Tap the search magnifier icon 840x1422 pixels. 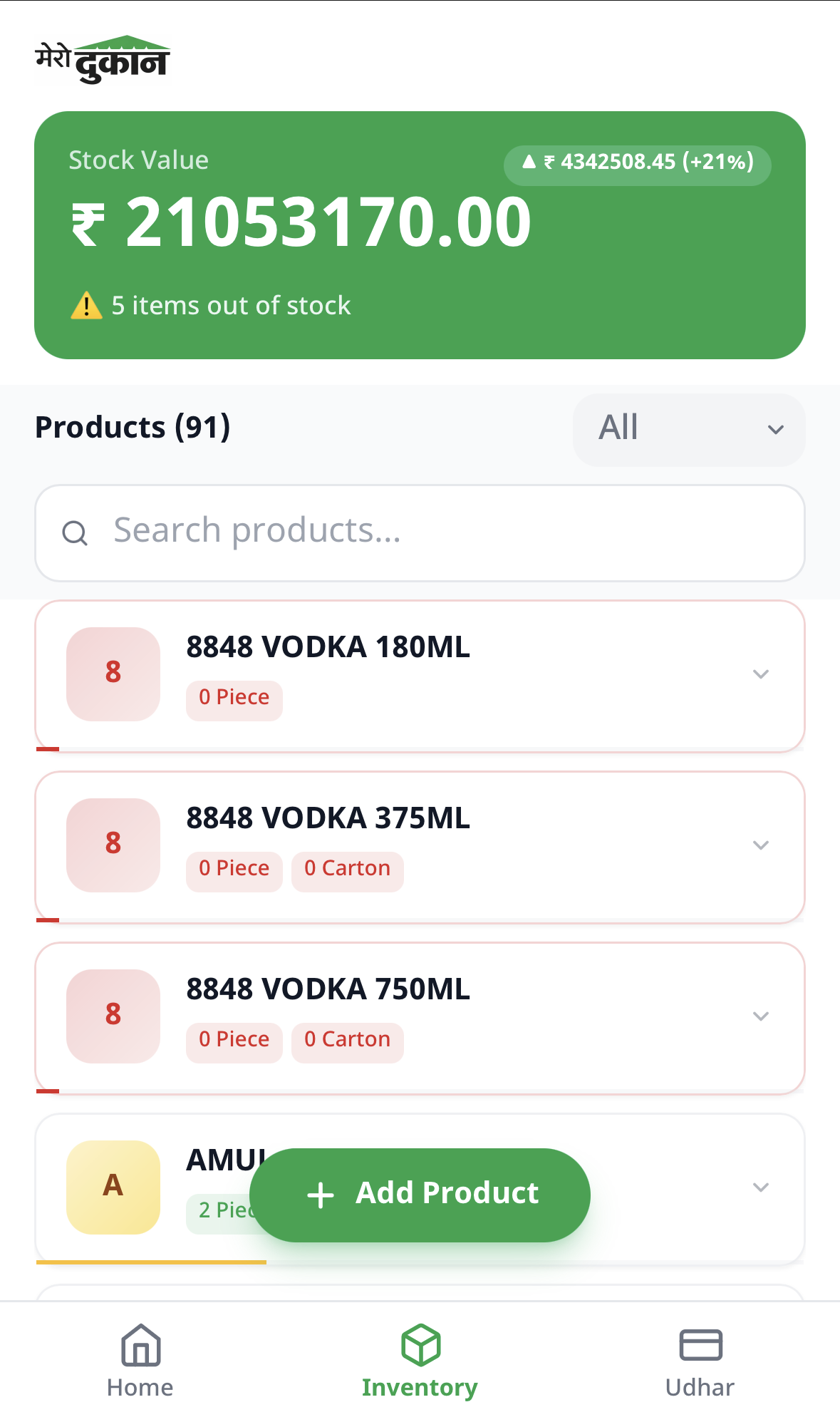point(76,532)
